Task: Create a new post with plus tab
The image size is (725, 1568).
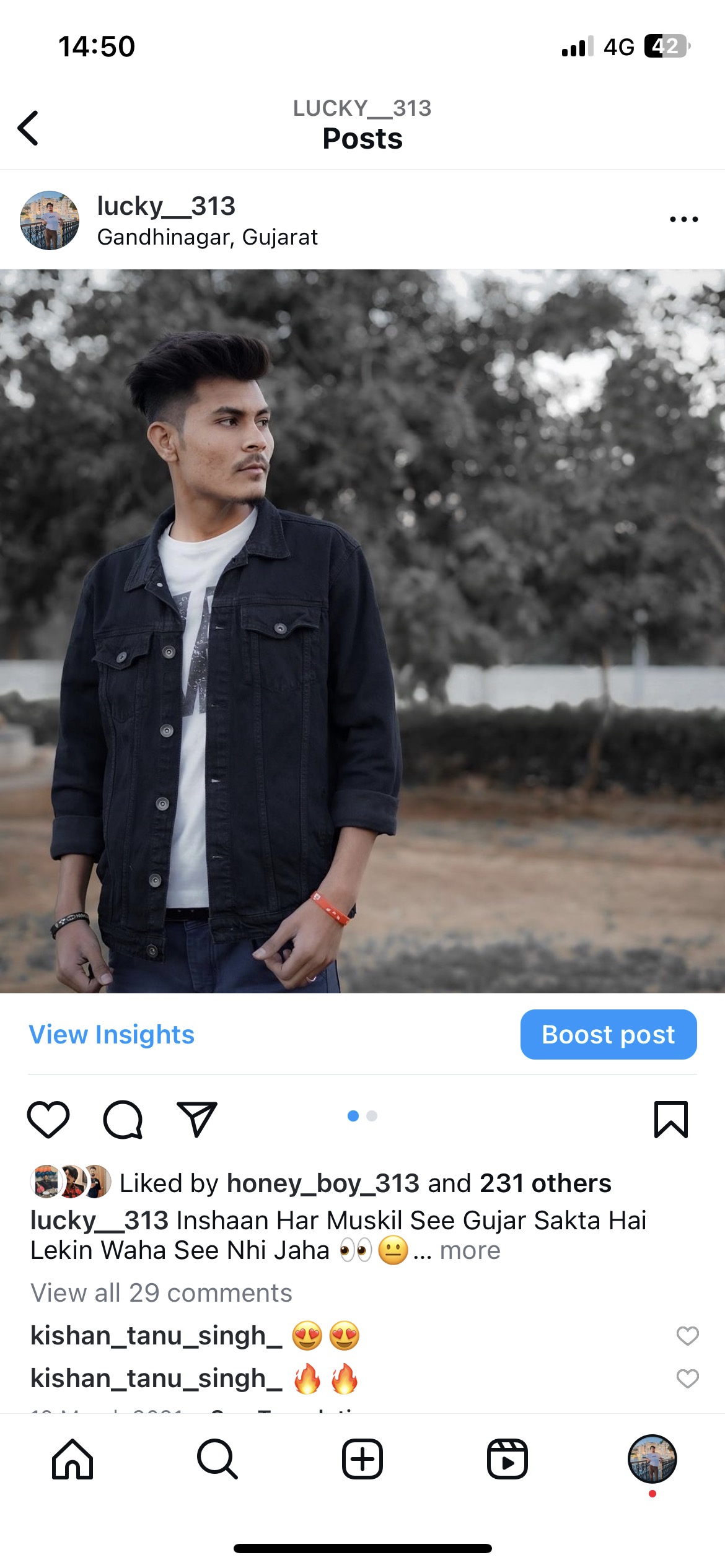Action: pos(362,1459)
